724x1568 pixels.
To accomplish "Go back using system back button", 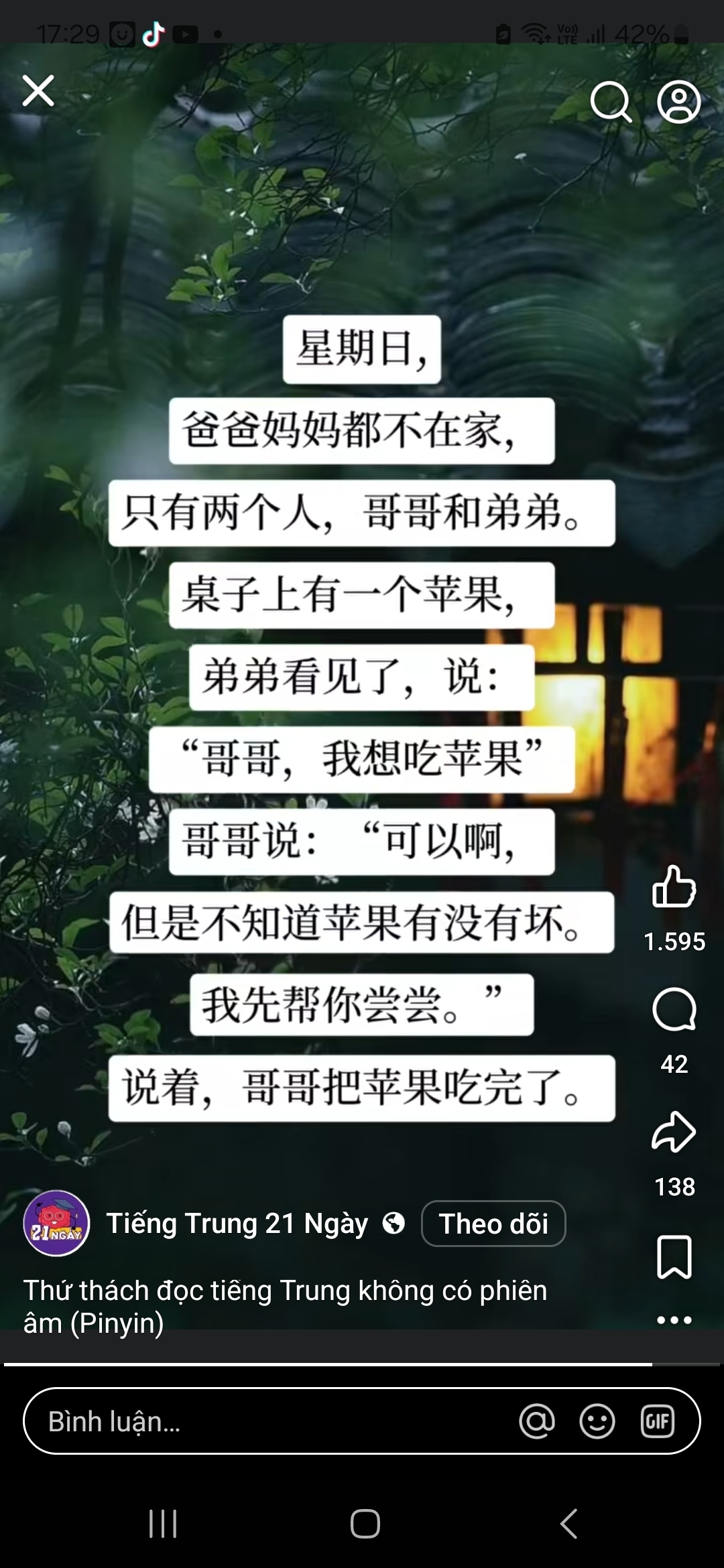I will click(568, 1523).
